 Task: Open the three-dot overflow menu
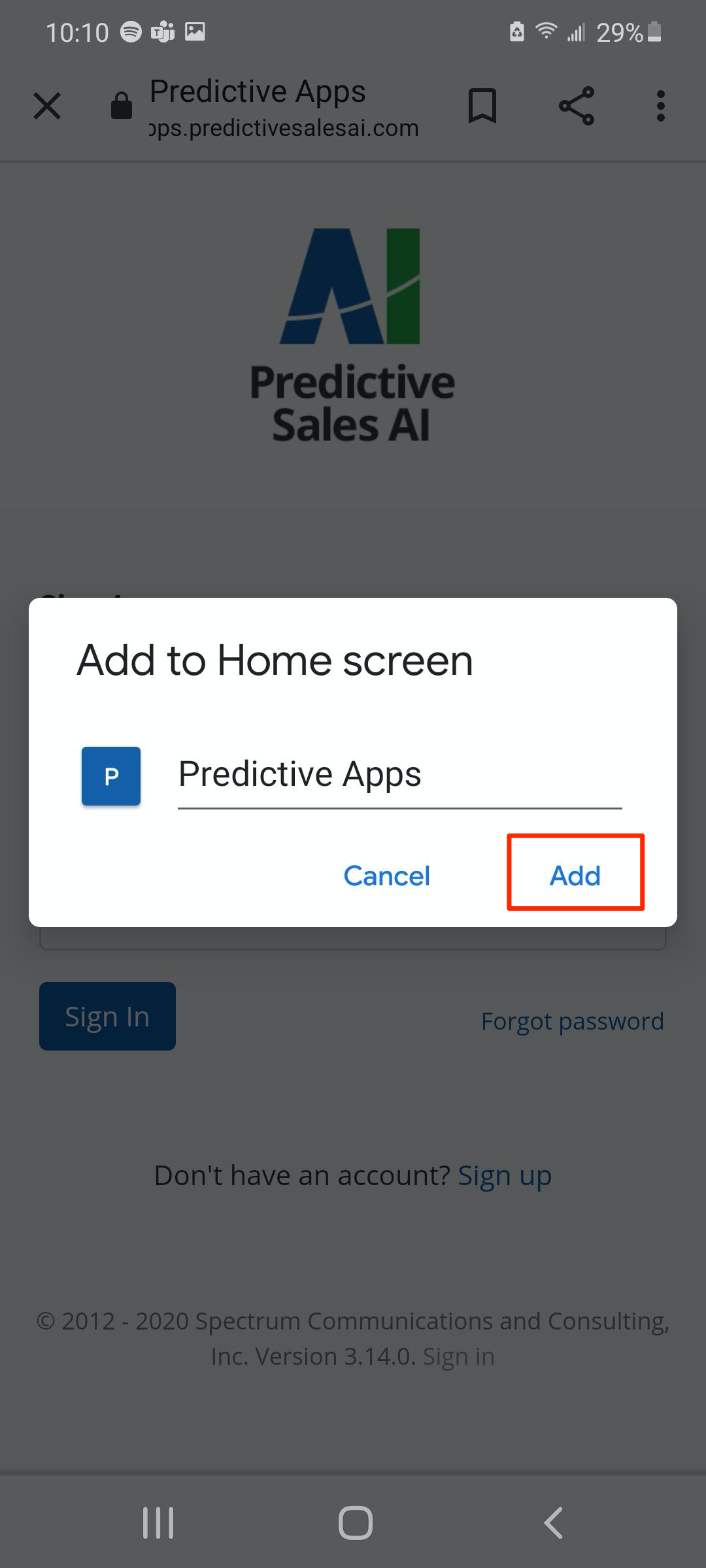(x=660, y=106)
